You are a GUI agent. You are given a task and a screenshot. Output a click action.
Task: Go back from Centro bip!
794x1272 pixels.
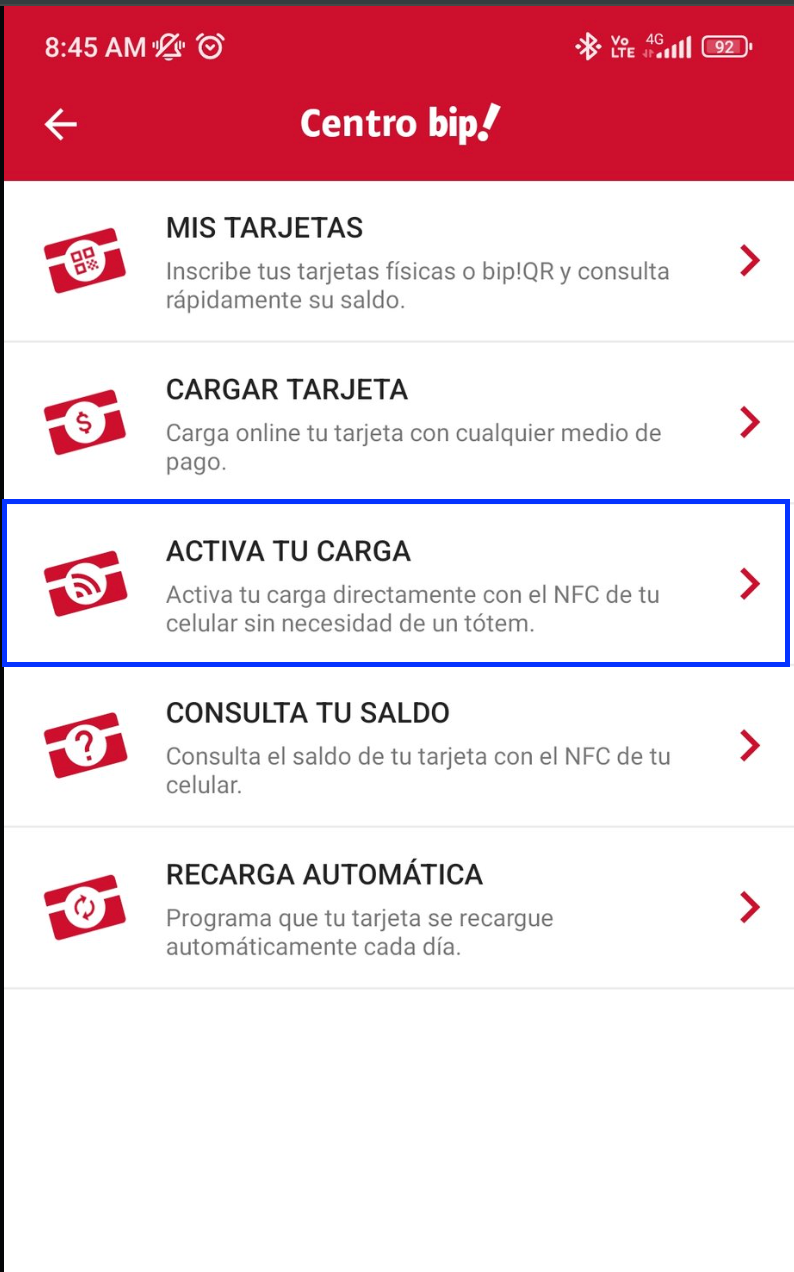point(61,124)
